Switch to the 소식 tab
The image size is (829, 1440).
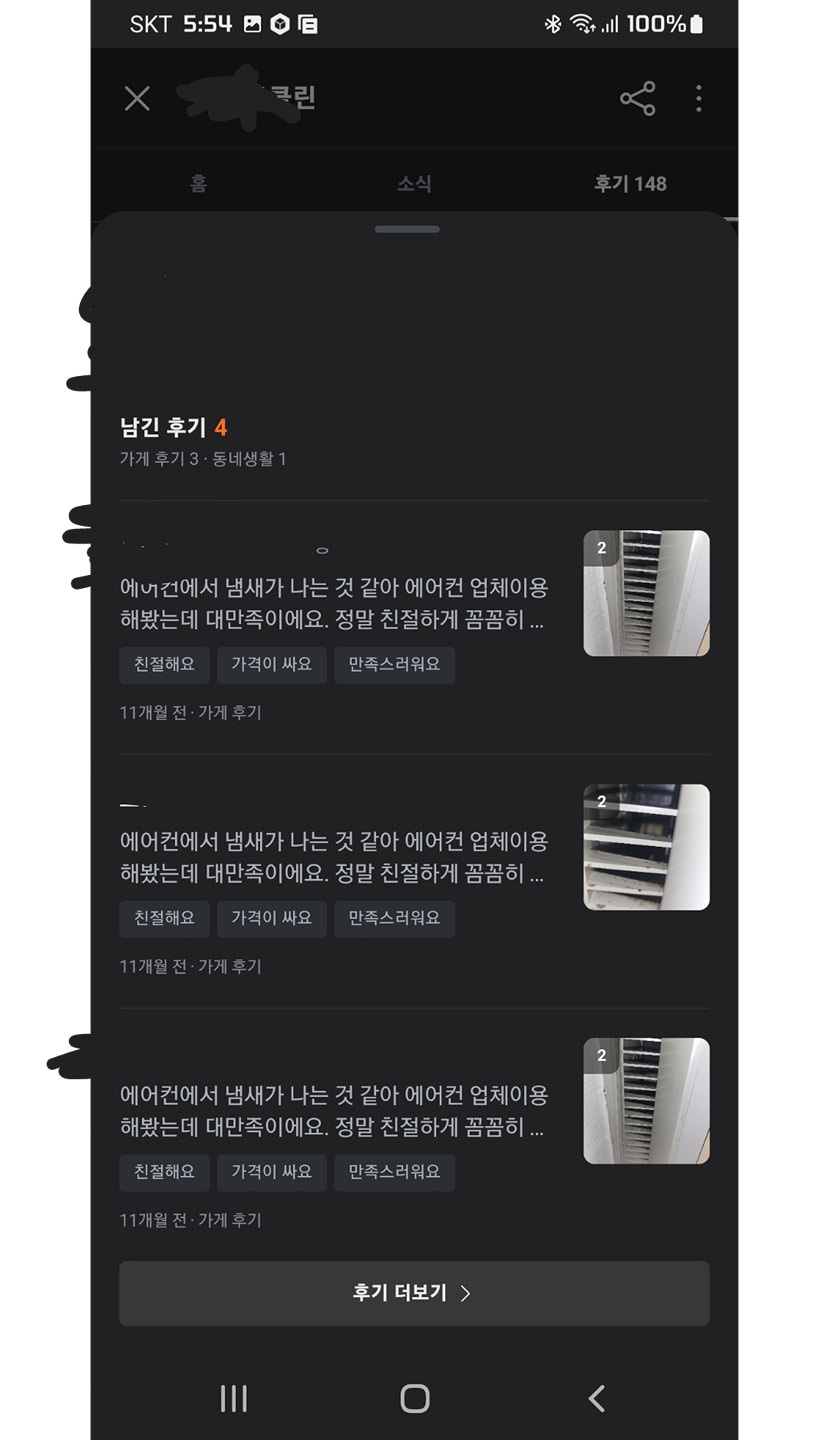[414, 183]
